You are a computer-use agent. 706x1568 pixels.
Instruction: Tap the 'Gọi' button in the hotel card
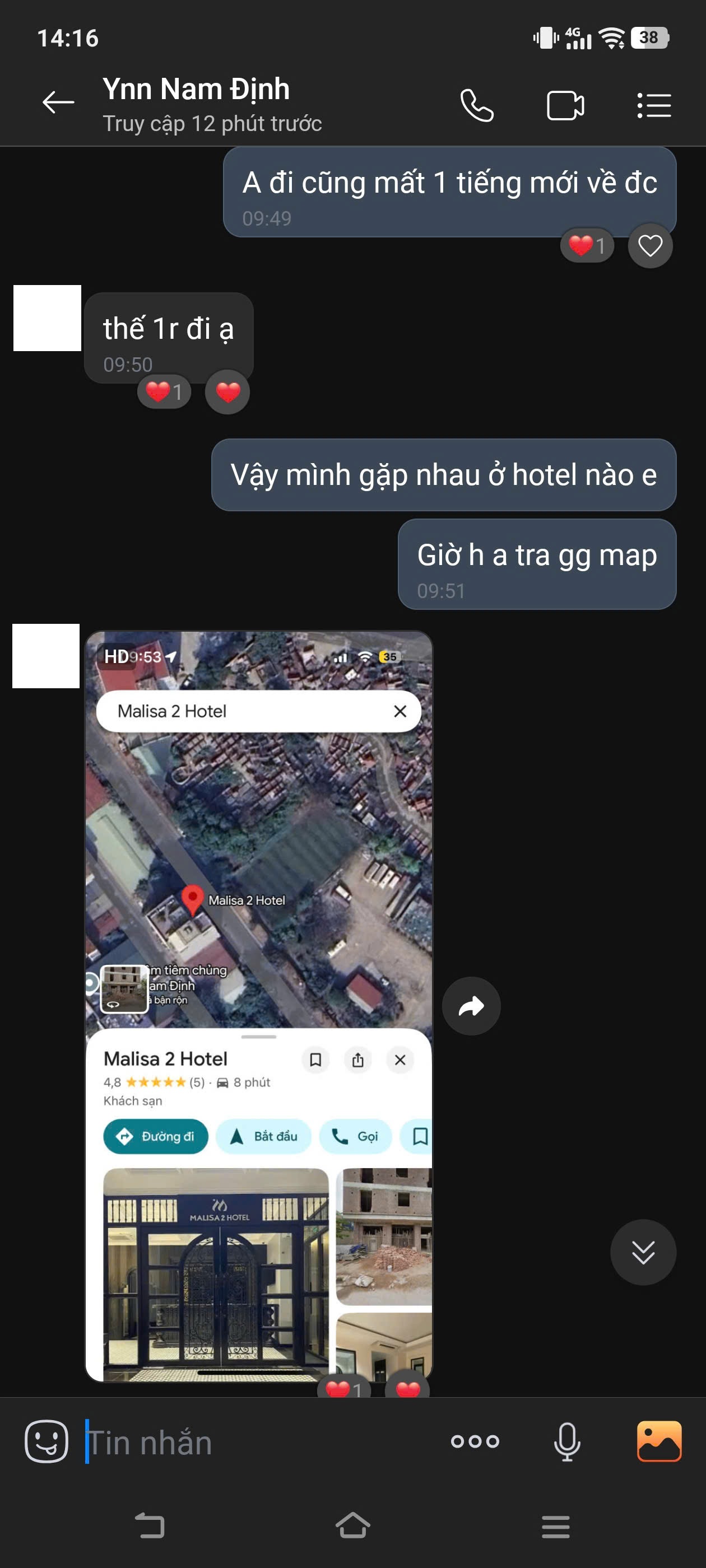coord(355,1136)
